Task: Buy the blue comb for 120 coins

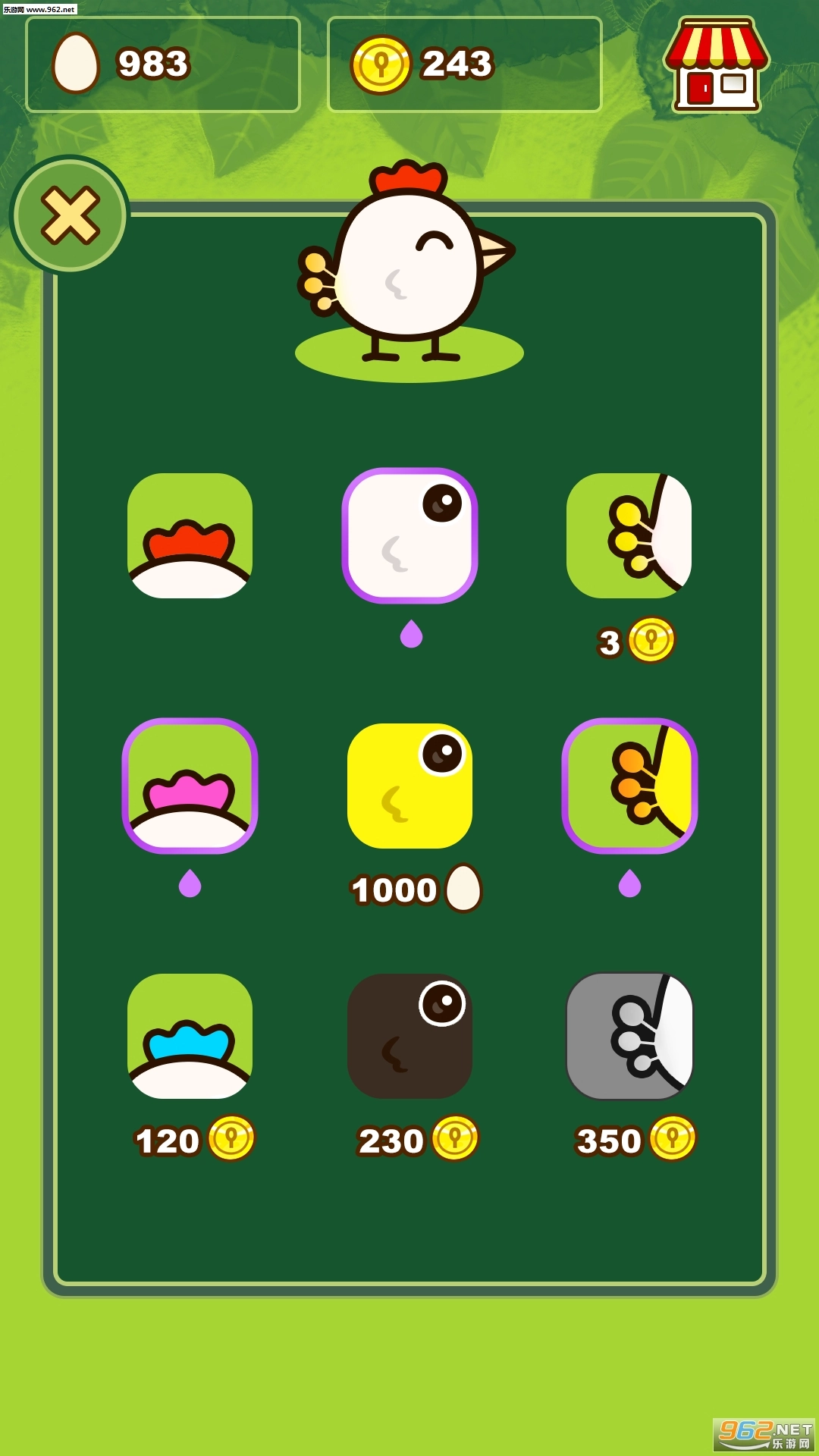Action: pos(190,1036)
